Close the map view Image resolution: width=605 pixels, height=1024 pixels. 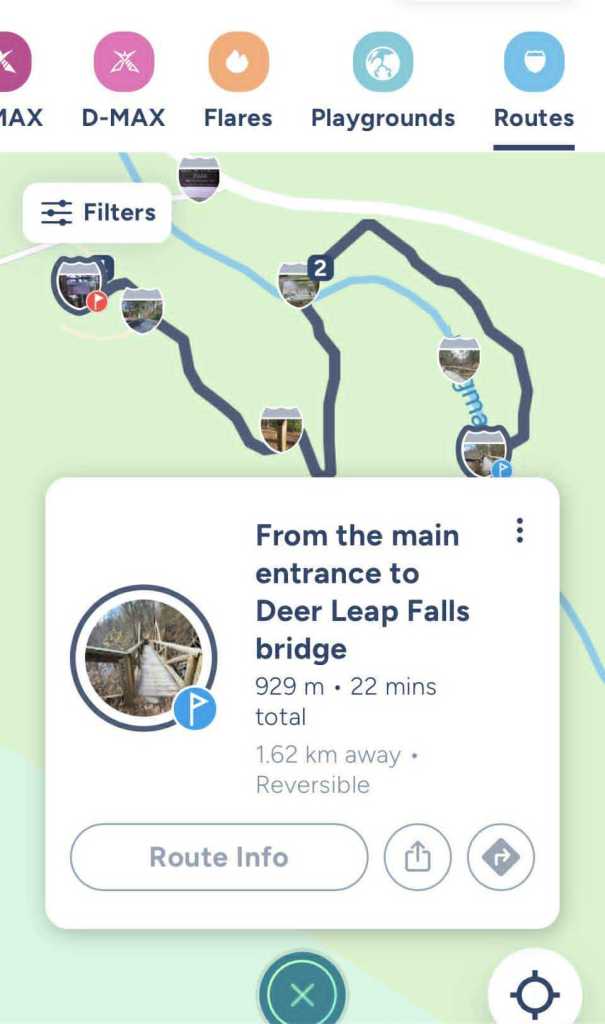point(302,994)
